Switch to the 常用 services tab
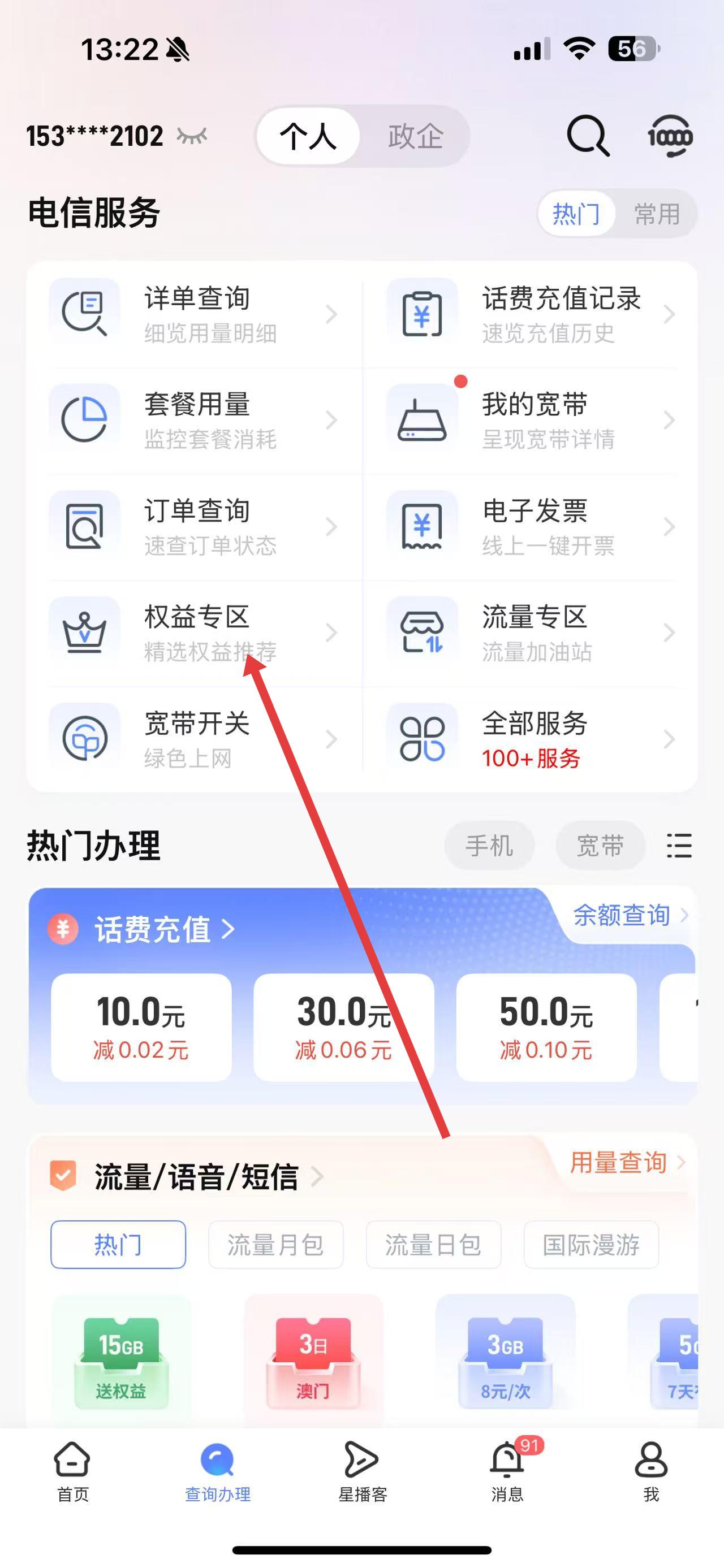 [x=657, y=214]
